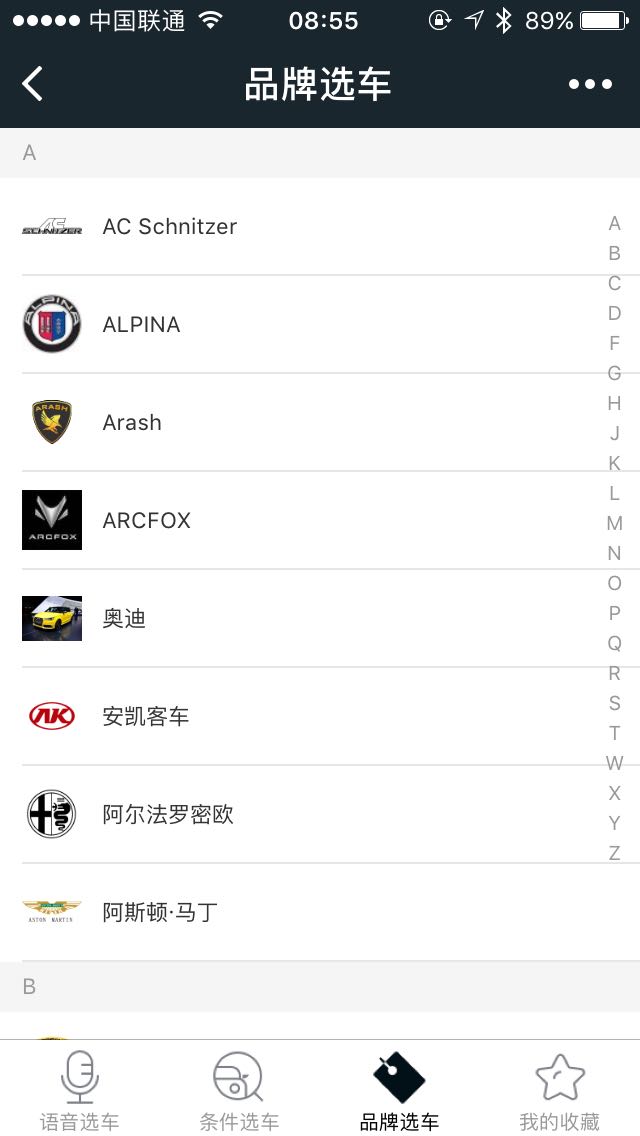Open the 奥迪 brand row
Screen dimensions: 640x1136
tap(125, 619)
